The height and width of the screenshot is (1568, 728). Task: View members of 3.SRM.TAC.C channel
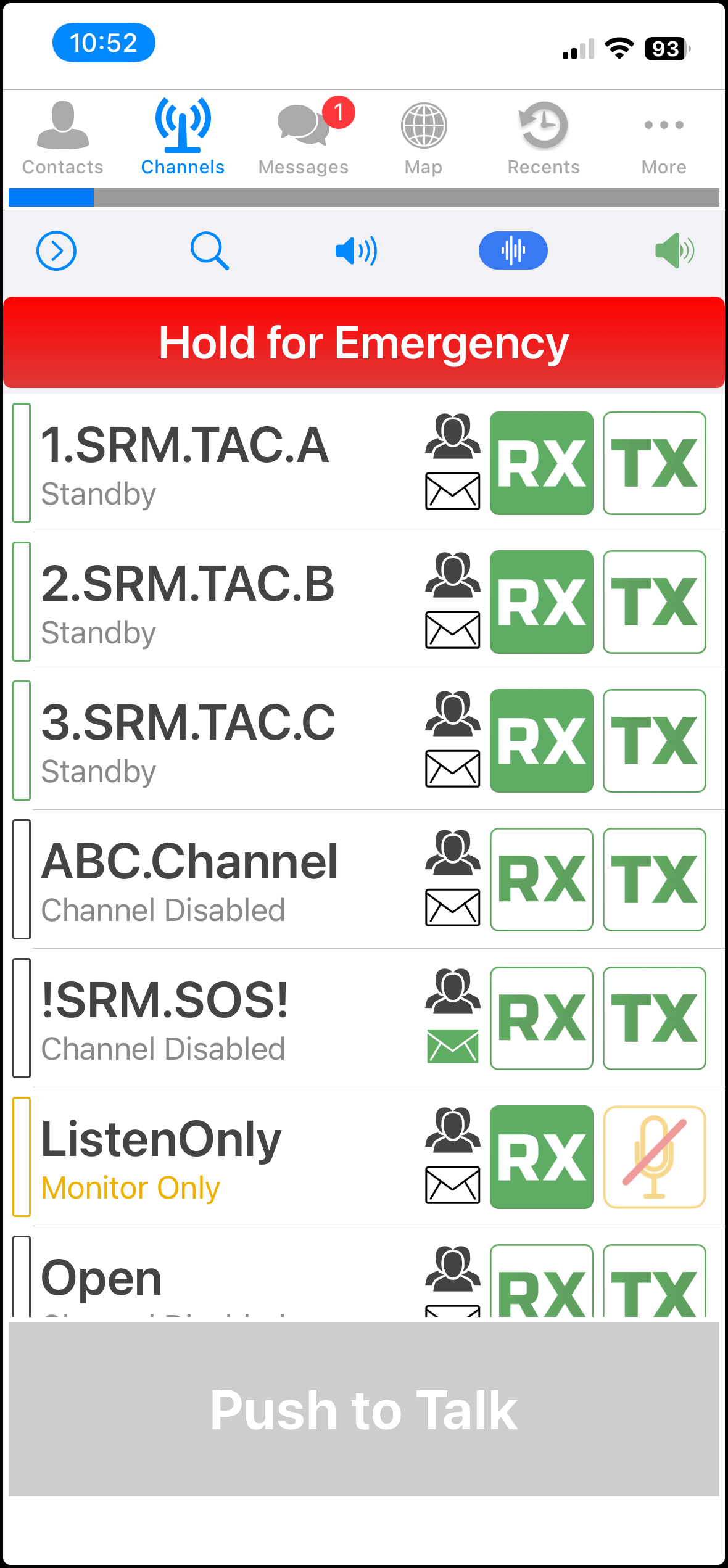point(452,714)
